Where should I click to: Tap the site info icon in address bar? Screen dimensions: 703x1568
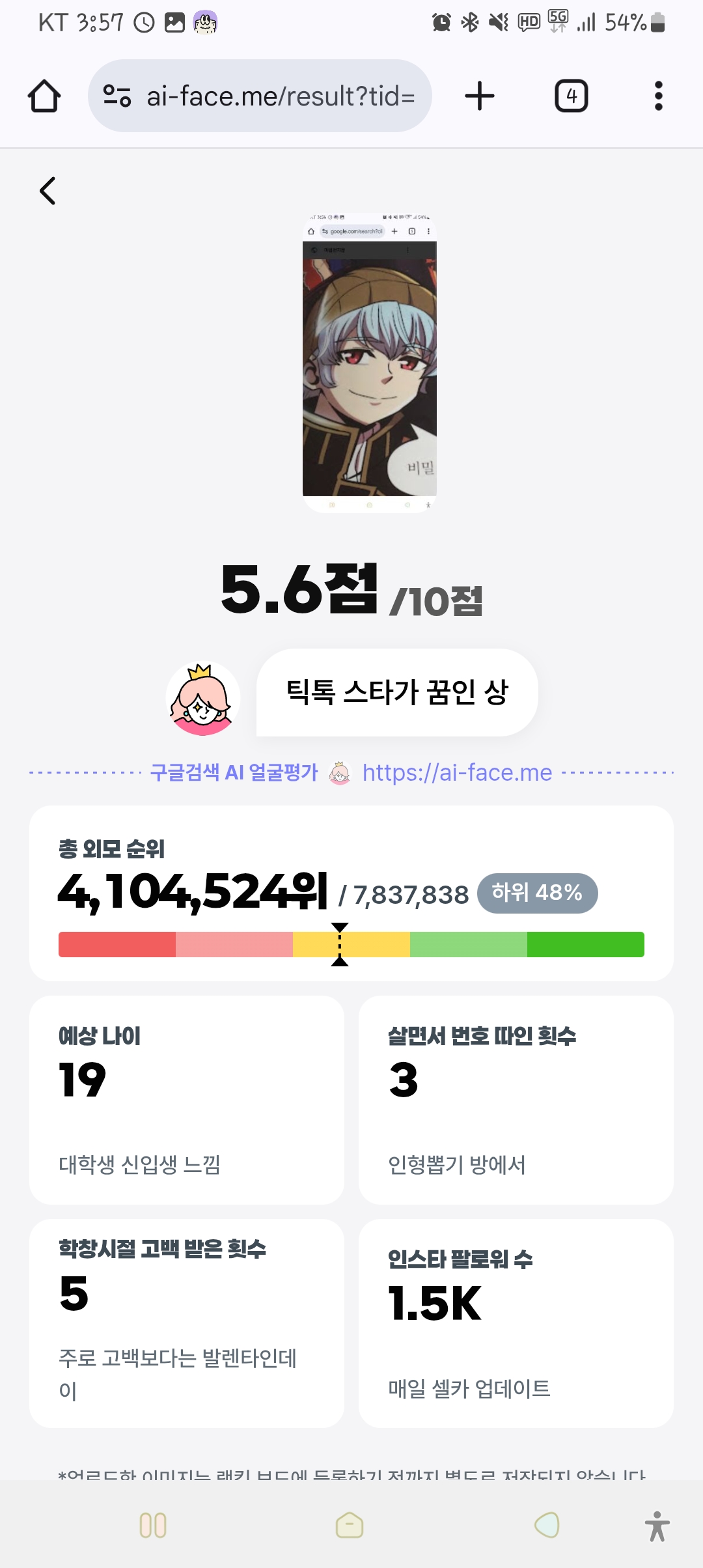[x=117, y=96]
